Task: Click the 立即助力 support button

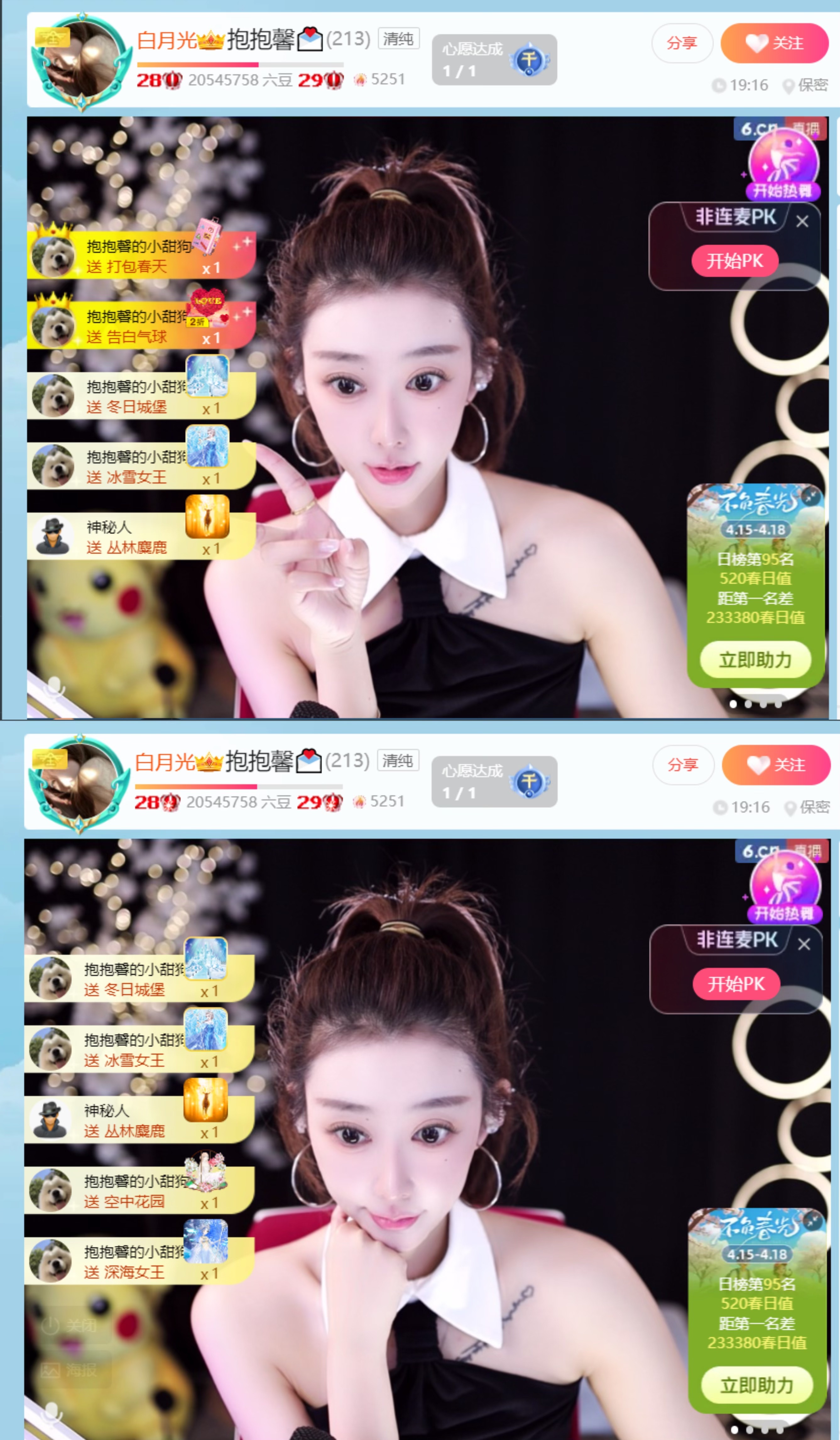Action: pos(755,659)
